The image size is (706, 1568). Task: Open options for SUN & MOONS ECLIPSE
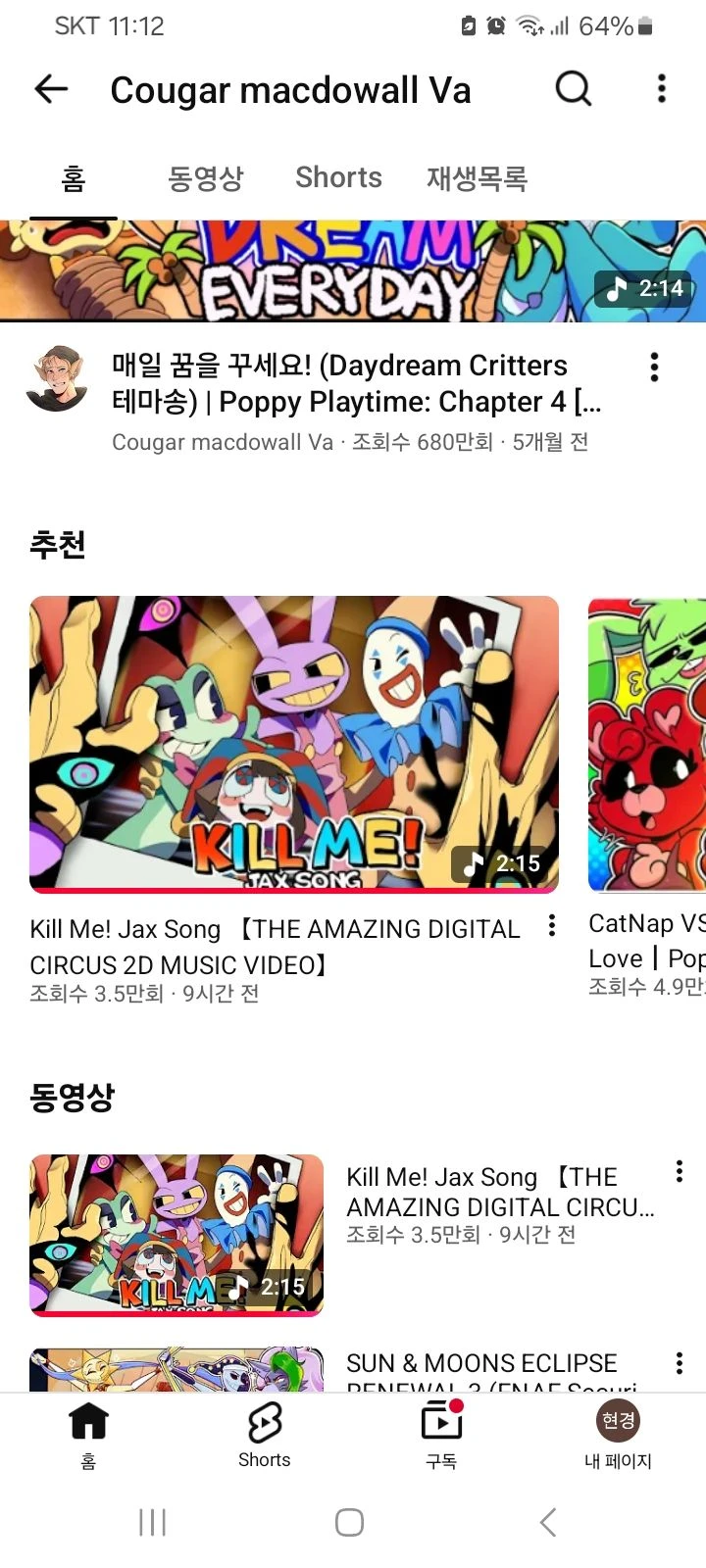679,1363
